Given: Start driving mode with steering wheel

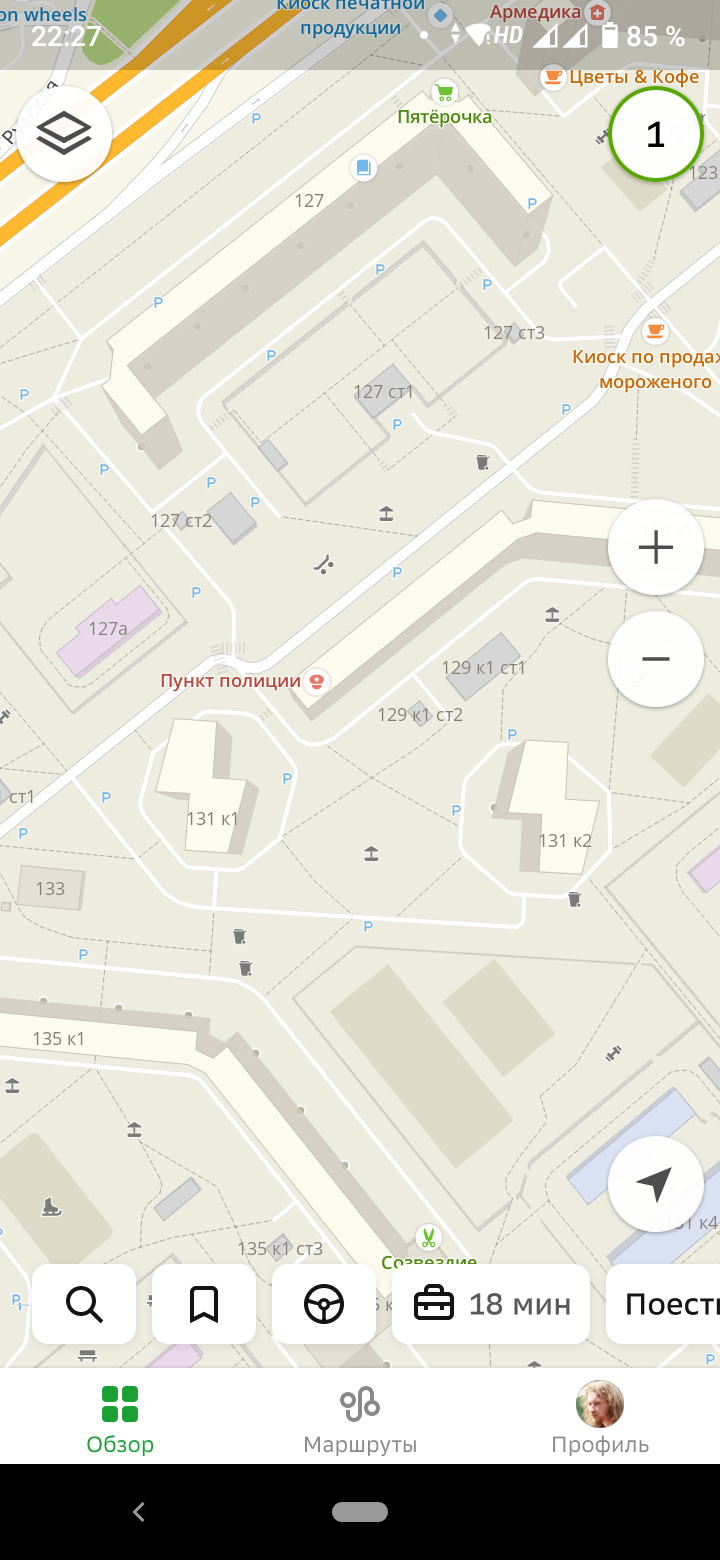Looking at the screenshot, I should (324, 1304).
